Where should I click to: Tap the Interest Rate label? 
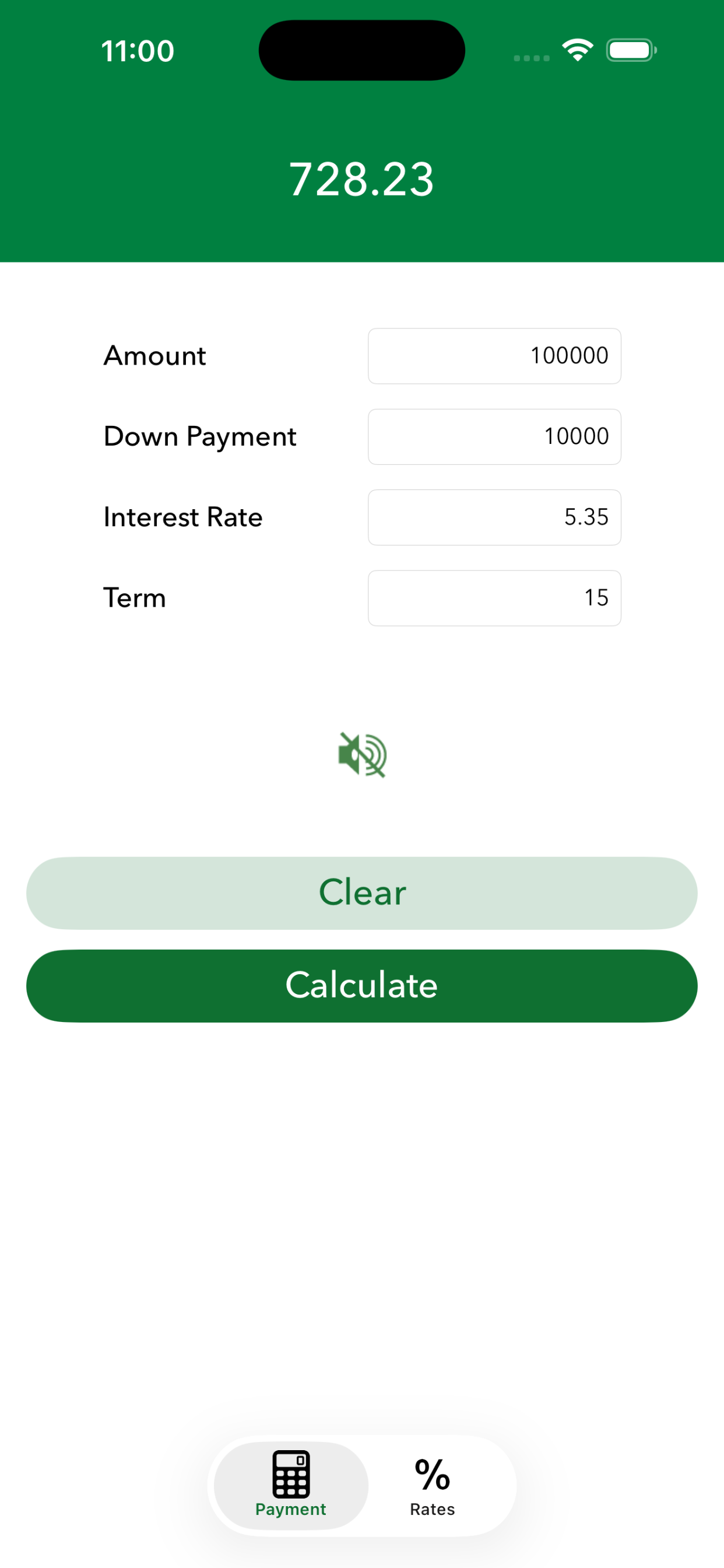click(182, 517)
